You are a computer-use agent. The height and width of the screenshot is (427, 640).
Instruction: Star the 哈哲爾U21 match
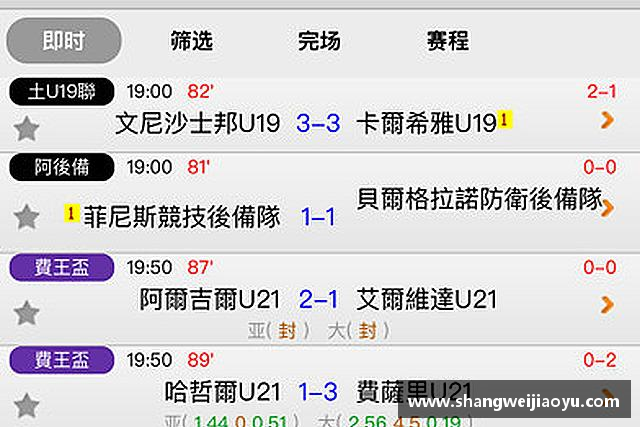point(27,404)
